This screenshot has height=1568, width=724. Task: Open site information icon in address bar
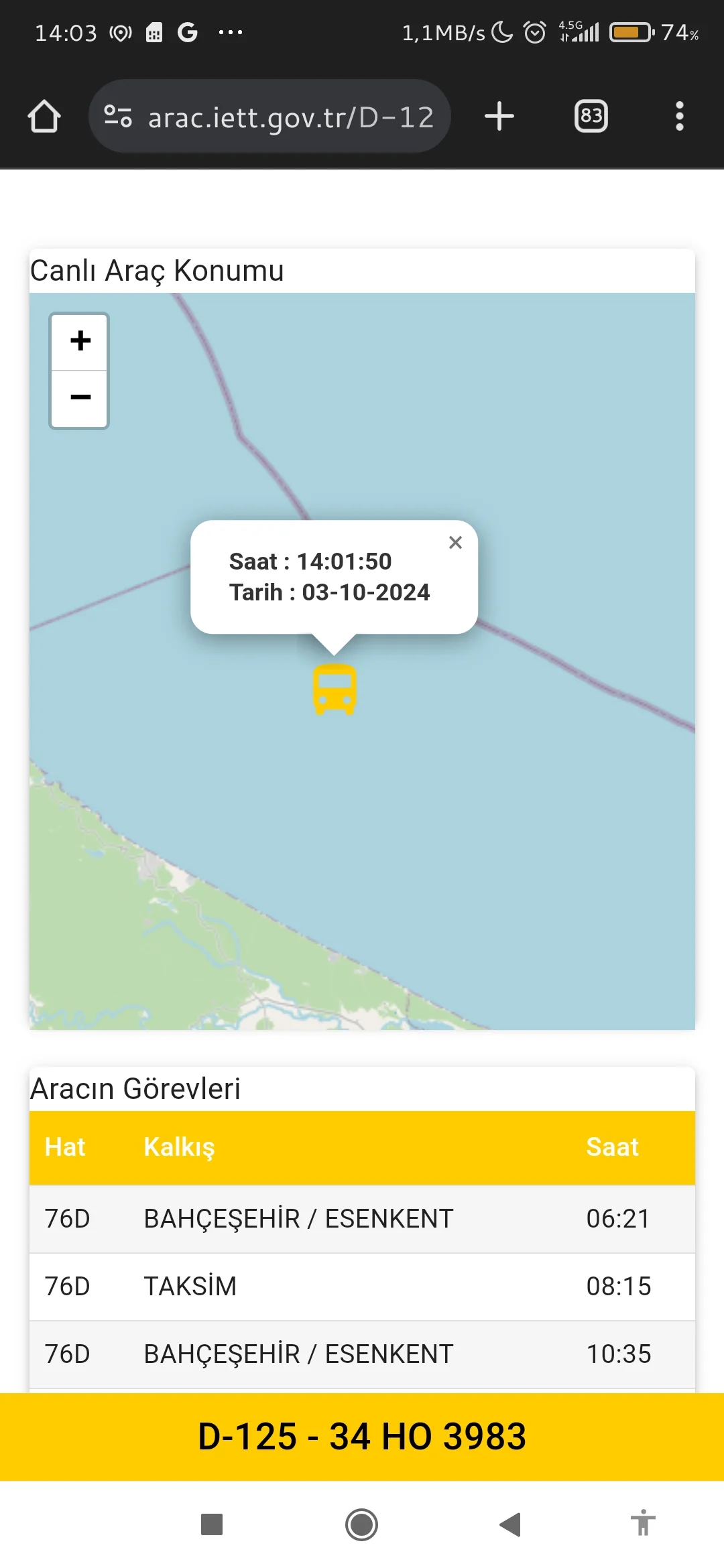[x=118, y=117]
